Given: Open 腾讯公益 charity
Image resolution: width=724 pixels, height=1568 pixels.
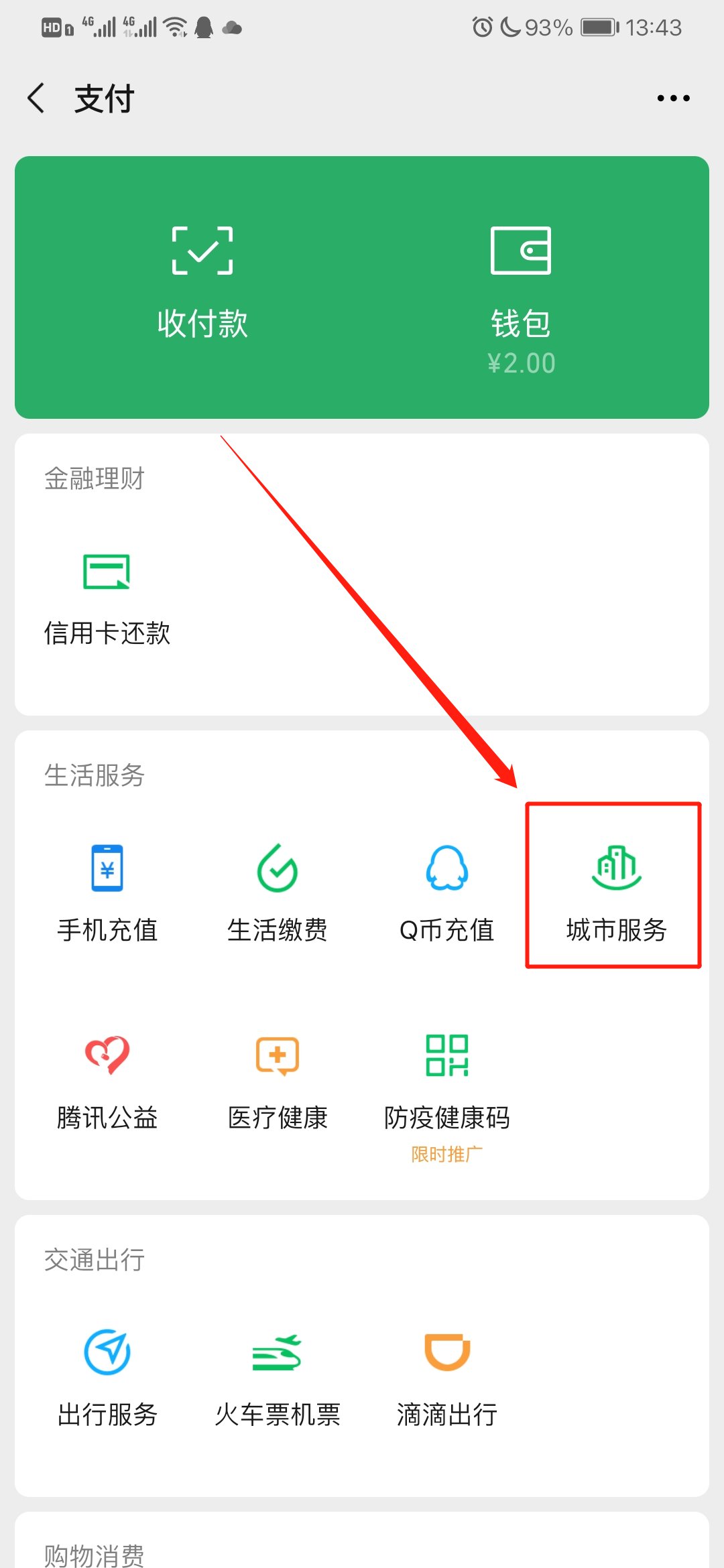Looking at the screenshot, I should [107, 1080].
